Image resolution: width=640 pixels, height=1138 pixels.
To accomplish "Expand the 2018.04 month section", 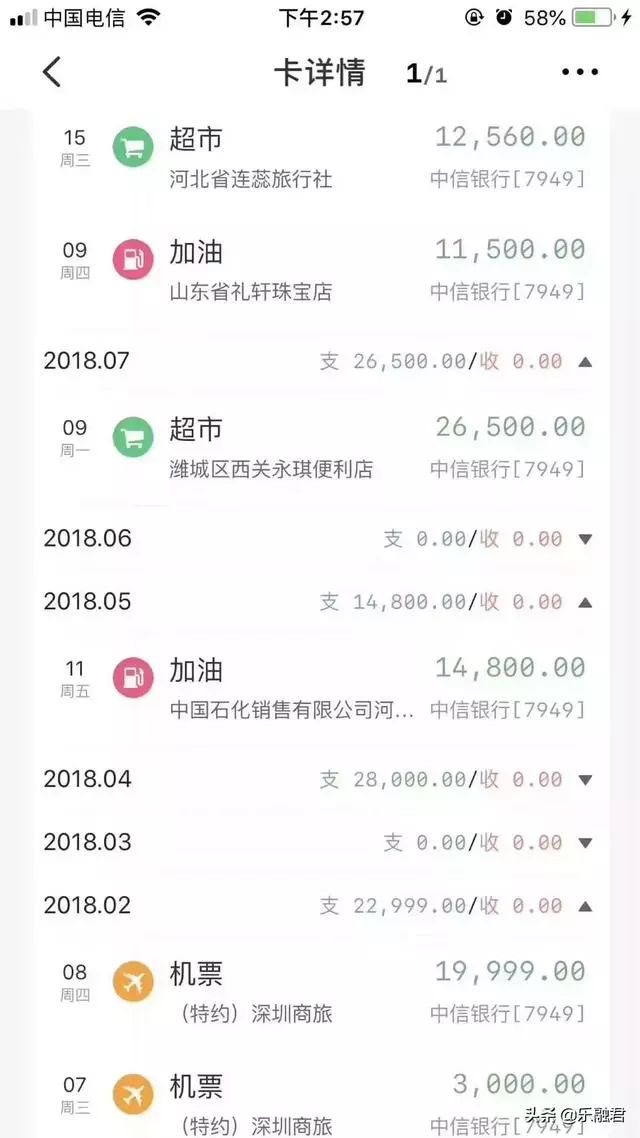I will (x=585, y=780).
